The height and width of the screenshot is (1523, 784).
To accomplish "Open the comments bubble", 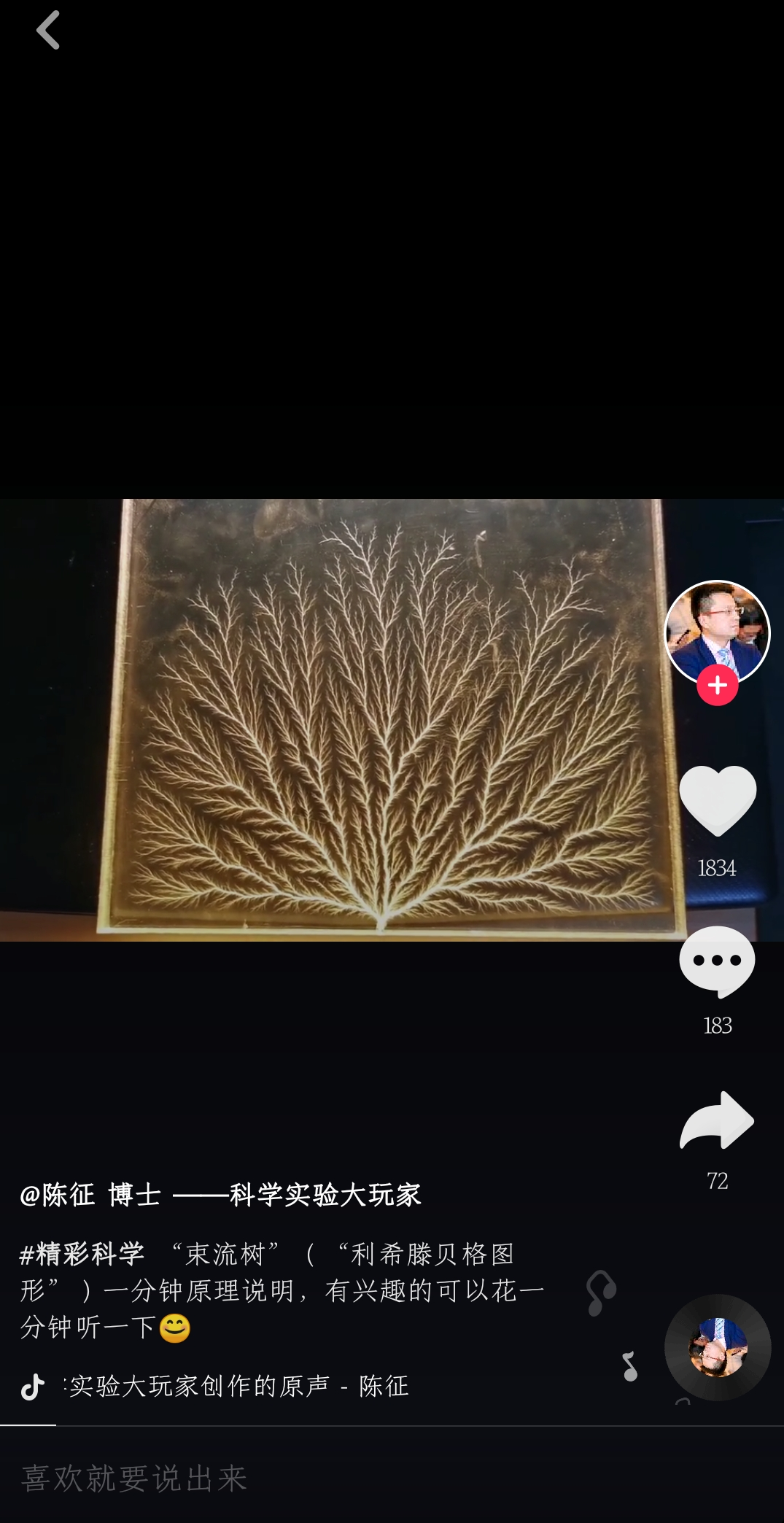I will coord(717,962).
